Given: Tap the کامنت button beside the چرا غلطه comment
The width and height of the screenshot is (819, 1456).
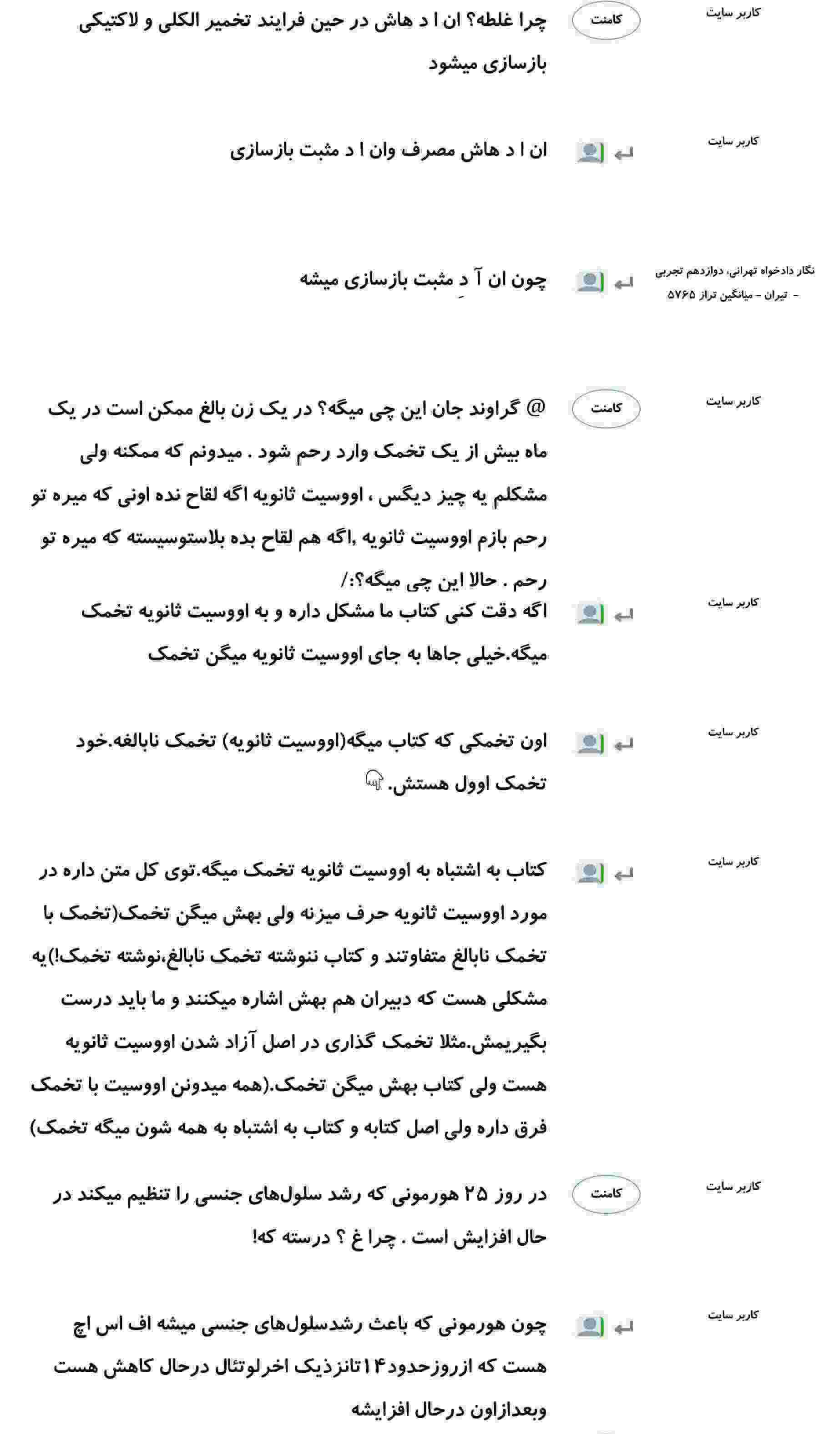Looking at the screenshot, I should click(605, 20).
